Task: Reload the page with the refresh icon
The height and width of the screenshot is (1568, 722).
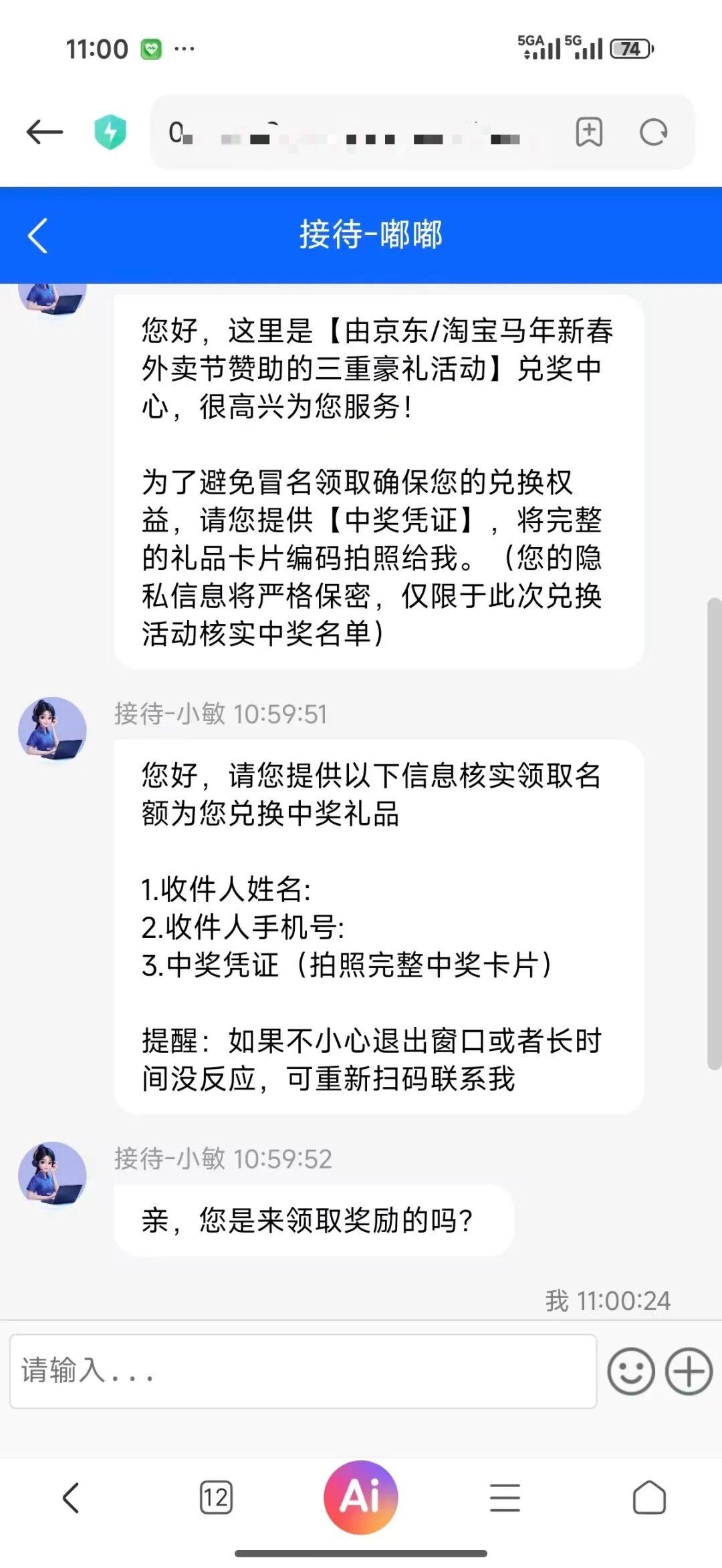Action: click(653, 132)
